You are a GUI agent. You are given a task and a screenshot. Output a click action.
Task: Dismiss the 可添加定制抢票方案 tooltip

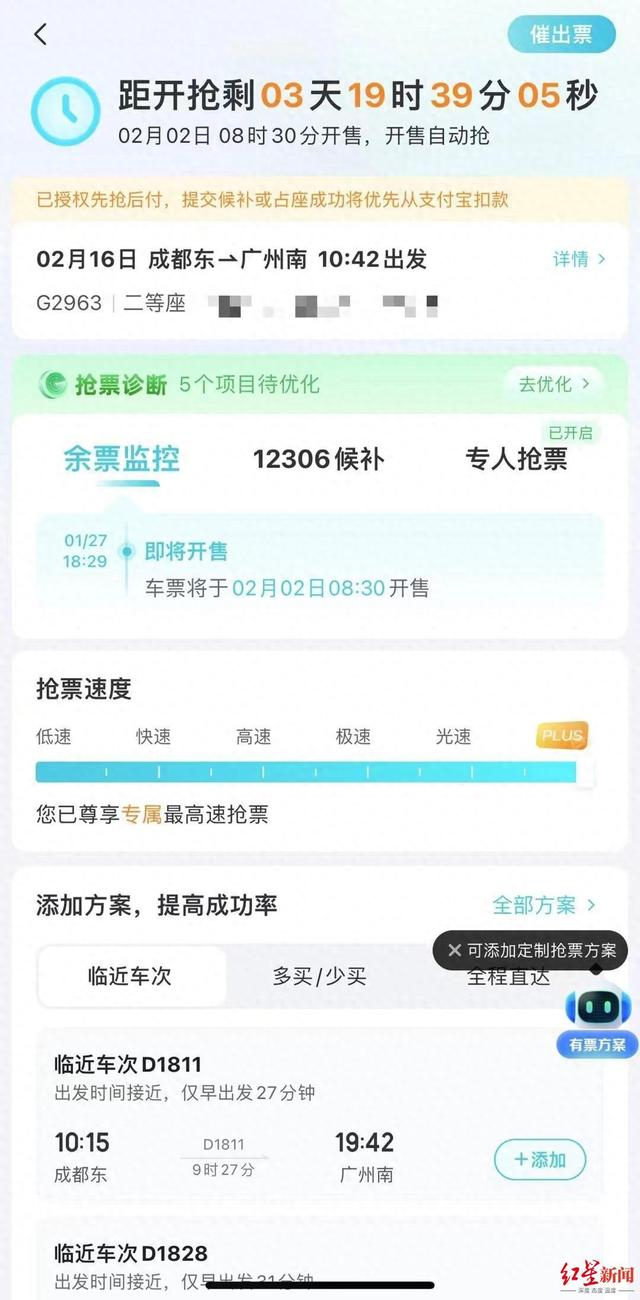click(454, 950)
